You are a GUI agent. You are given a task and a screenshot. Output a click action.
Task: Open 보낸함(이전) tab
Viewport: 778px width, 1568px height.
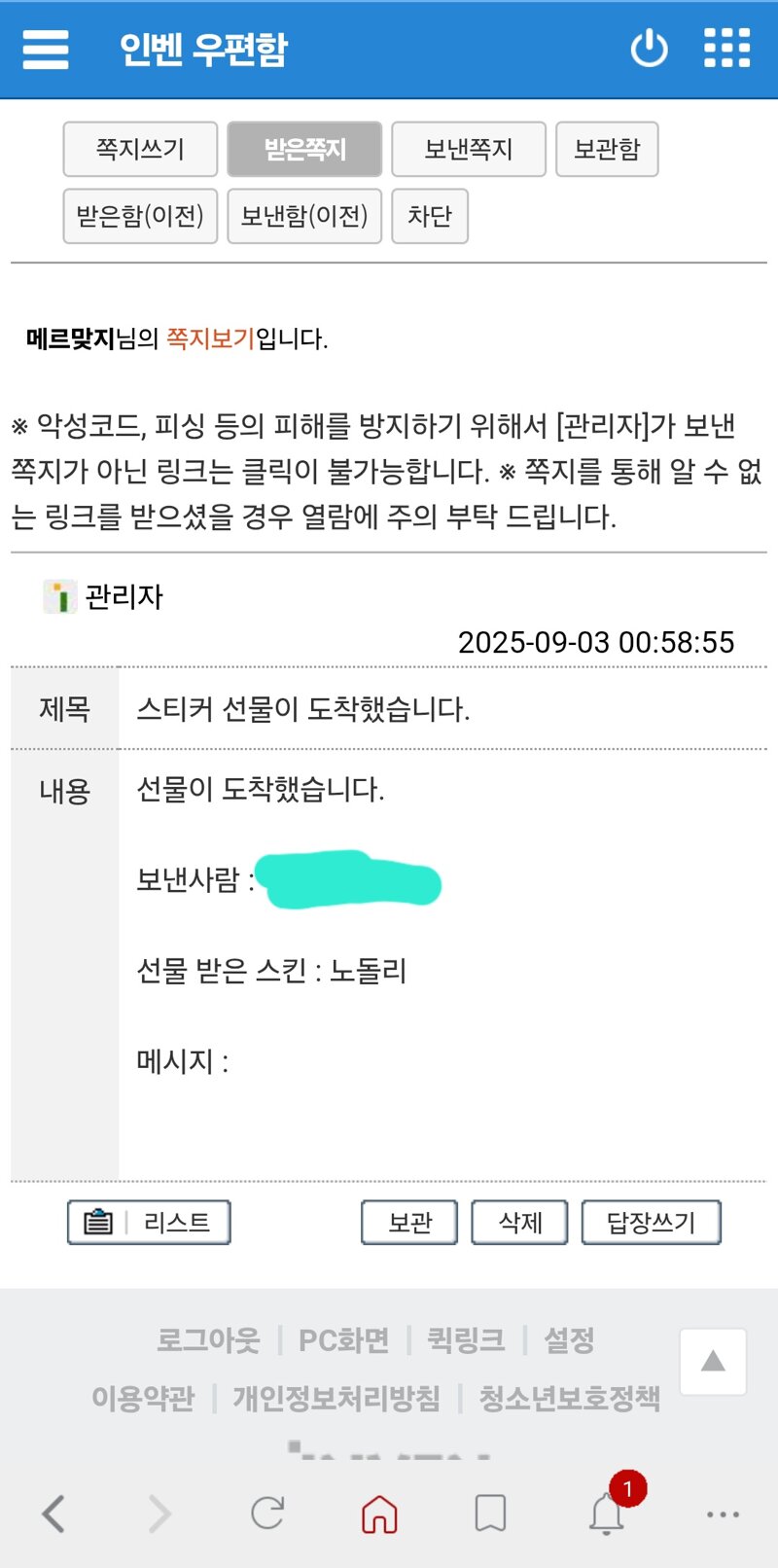point(304,216)
